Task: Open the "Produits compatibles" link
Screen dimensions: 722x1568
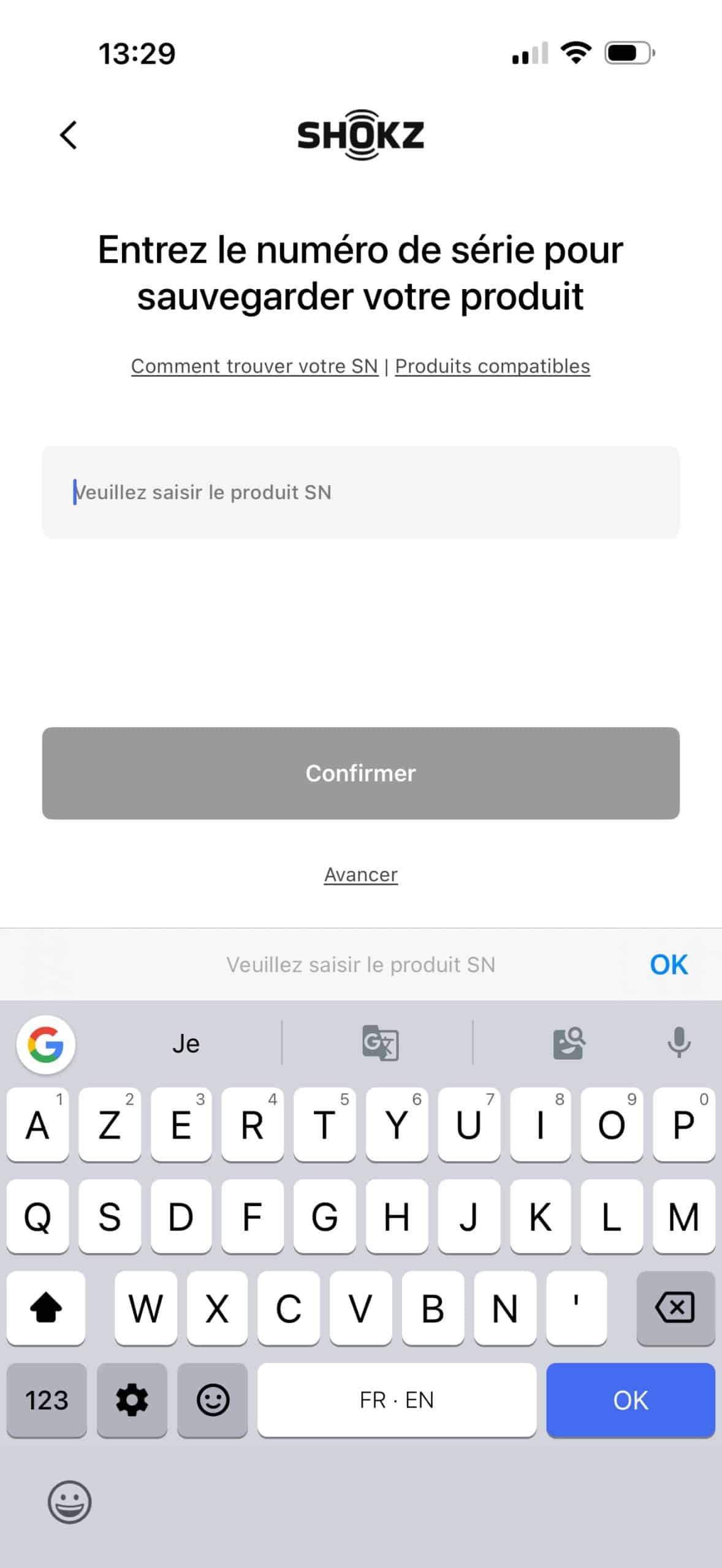Action: pos(492,366)
